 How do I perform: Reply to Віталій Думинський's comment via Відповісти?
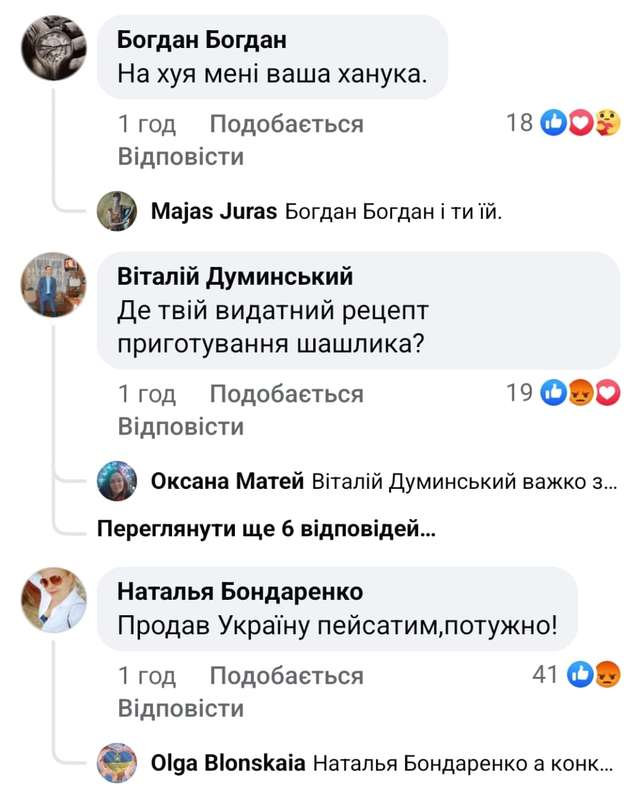coord(180,427)
